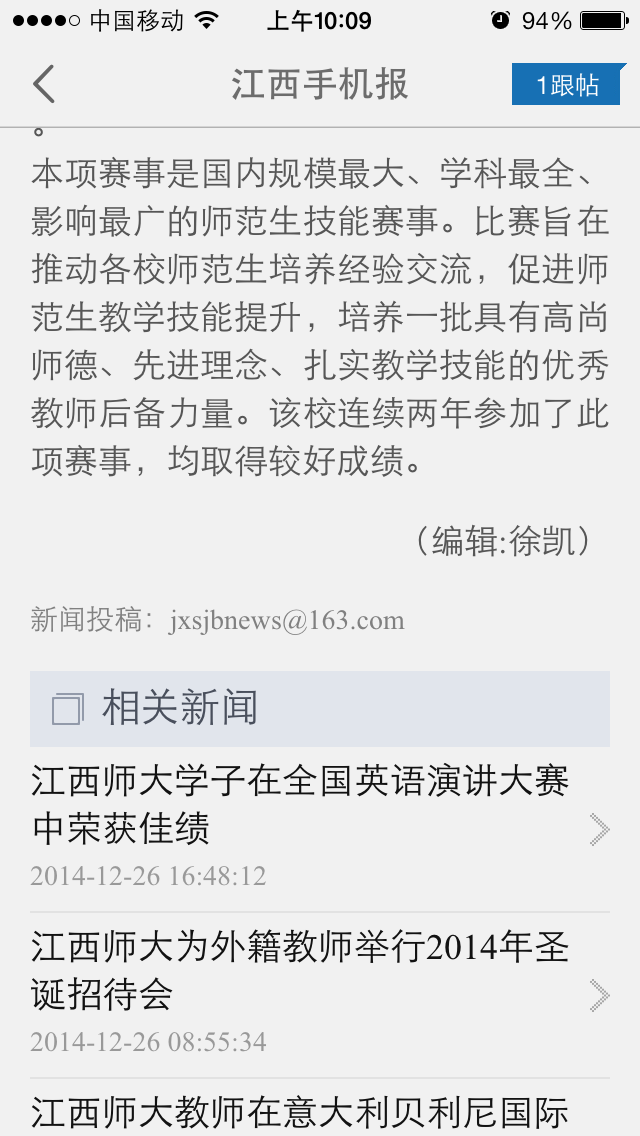
Task: Open the 1跟帖 comments button
Action: point(568,85)
